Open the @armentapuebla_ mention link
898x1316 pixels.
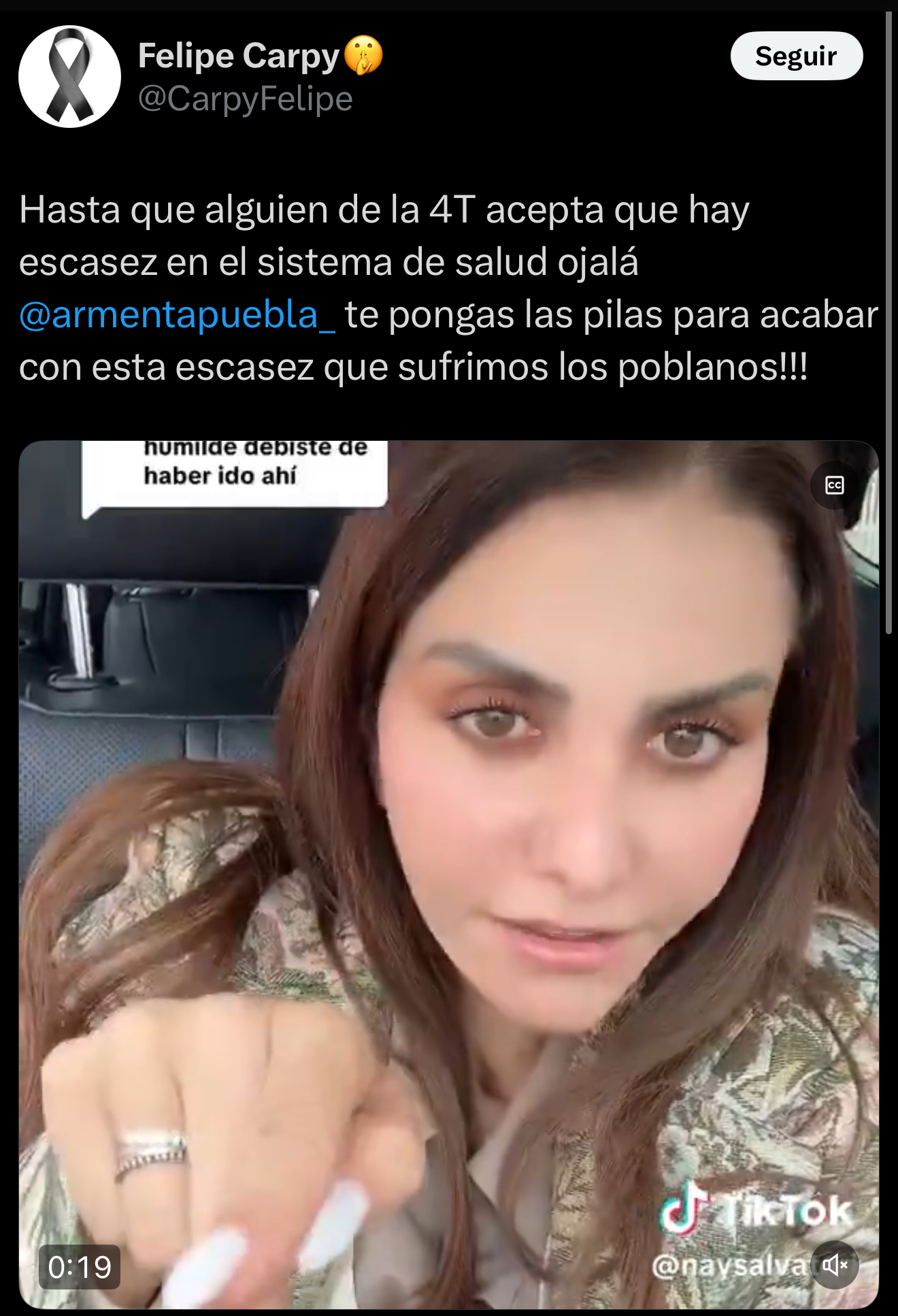pos(177,315)
